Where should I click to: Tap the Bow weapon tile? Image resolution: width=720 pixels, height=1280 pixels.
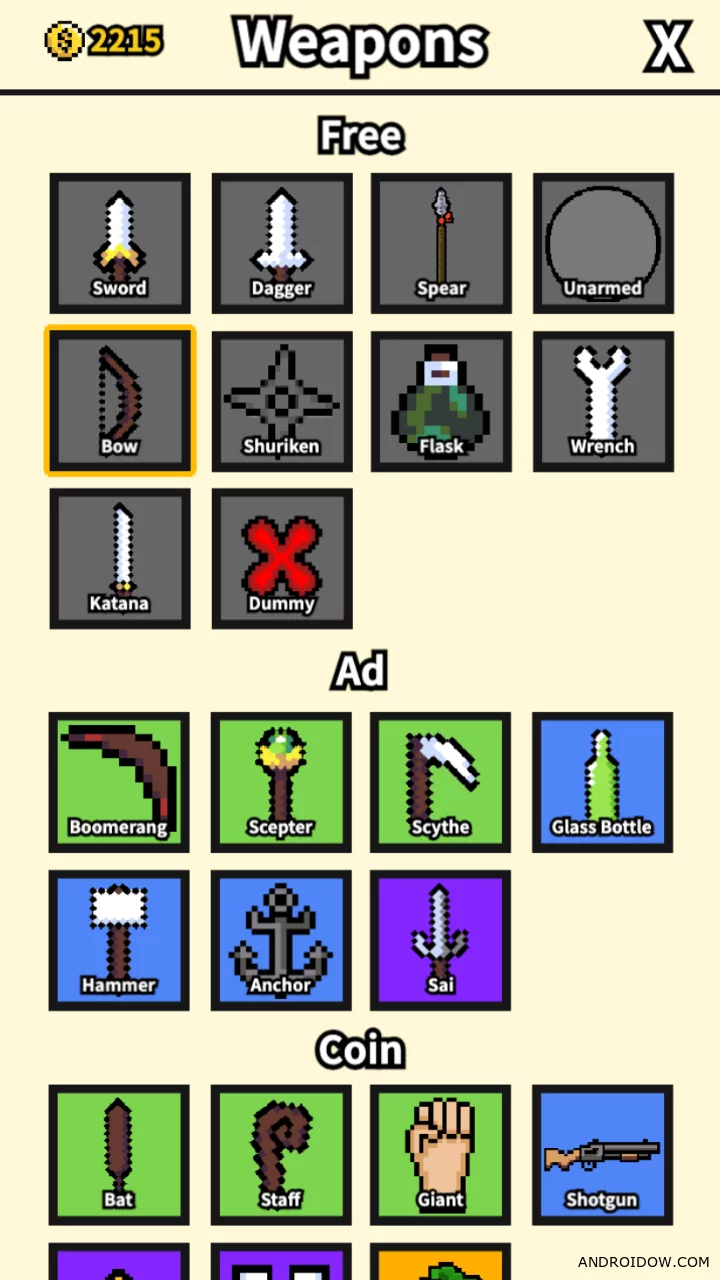(x=120, y=401)
